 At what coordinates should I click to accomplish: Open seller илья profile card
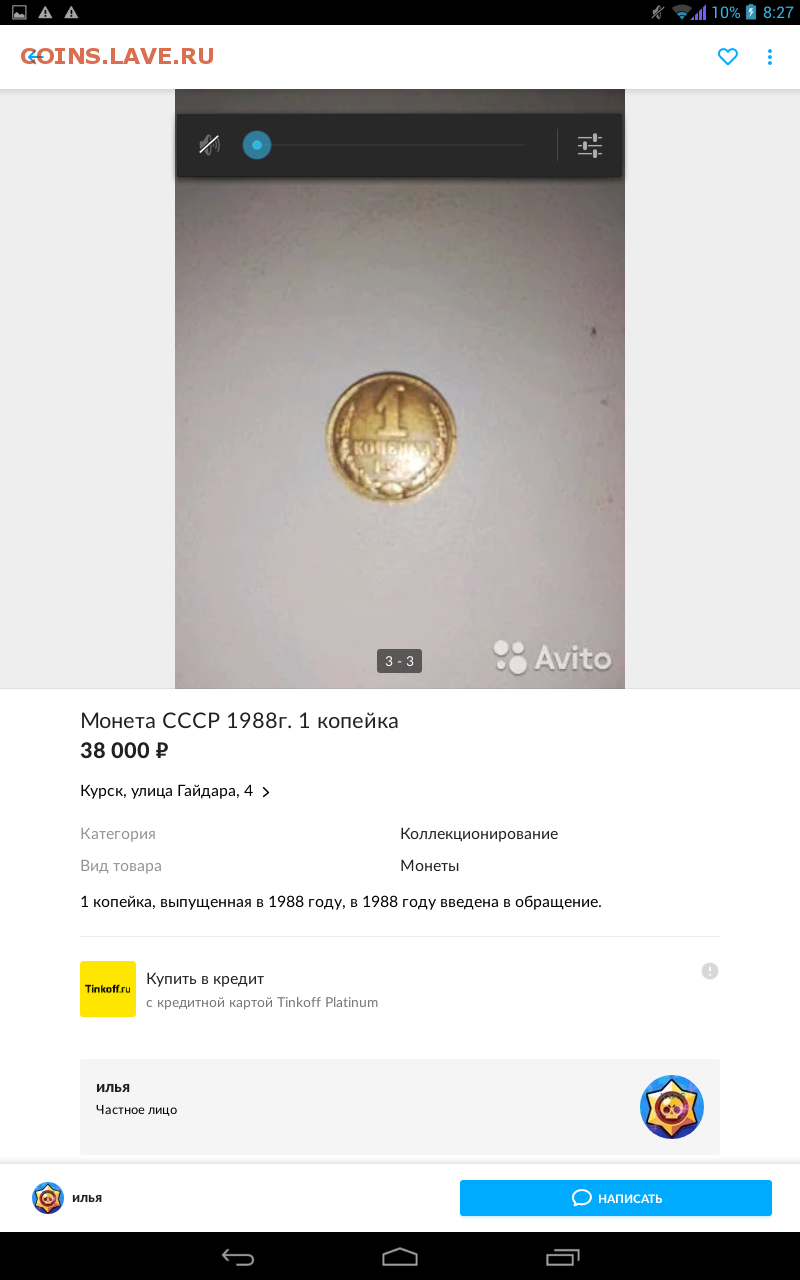[x=400, y=1107]
